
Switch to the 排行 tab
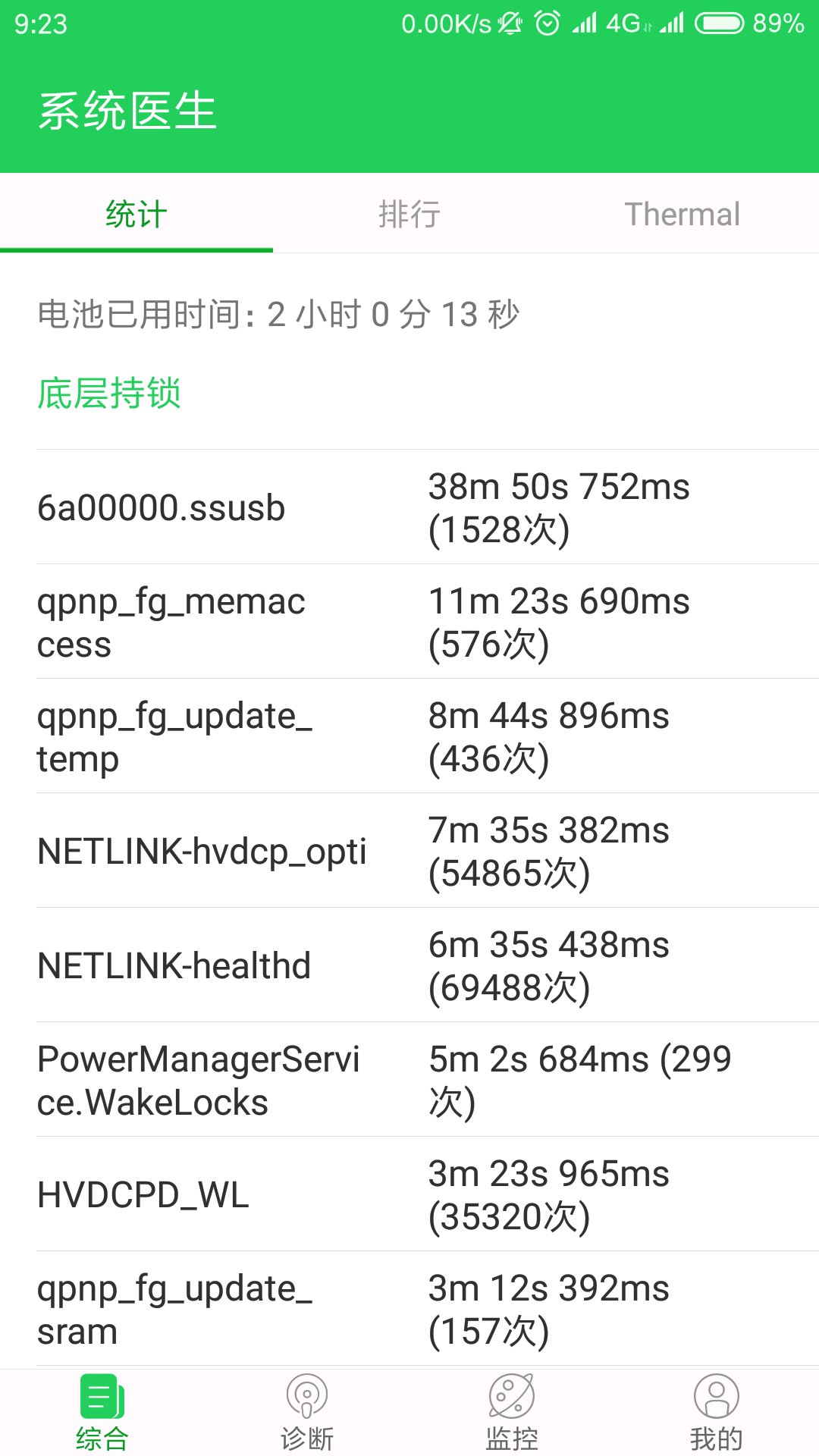click(x=409, y=214)
